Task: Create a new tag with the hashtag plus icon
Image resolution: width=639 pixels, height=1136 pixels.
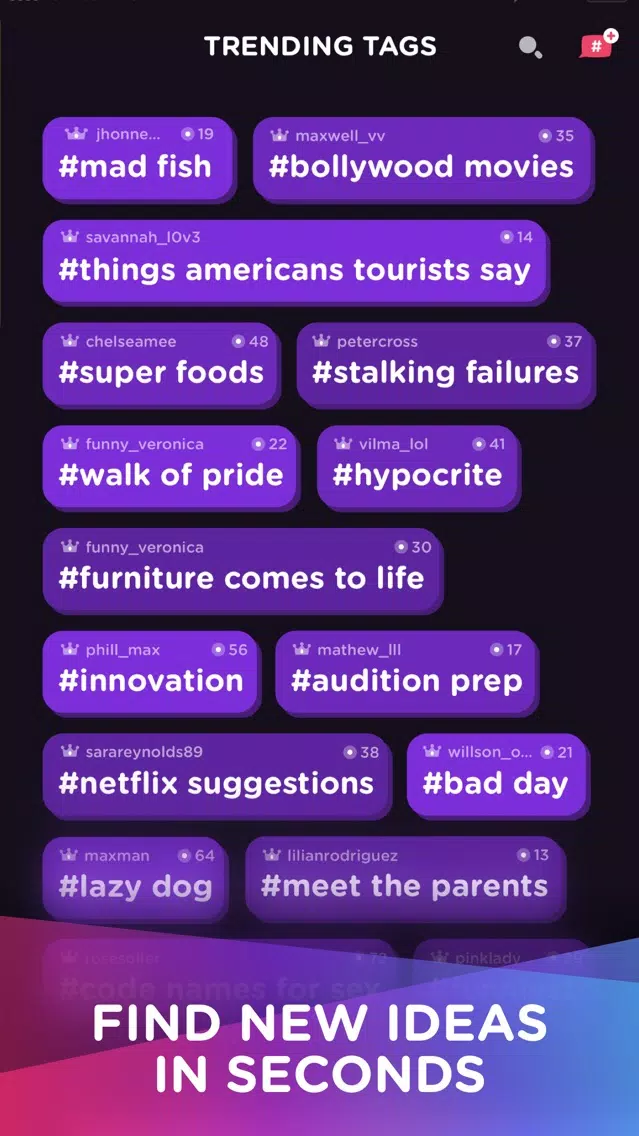Action: [598, 45]
